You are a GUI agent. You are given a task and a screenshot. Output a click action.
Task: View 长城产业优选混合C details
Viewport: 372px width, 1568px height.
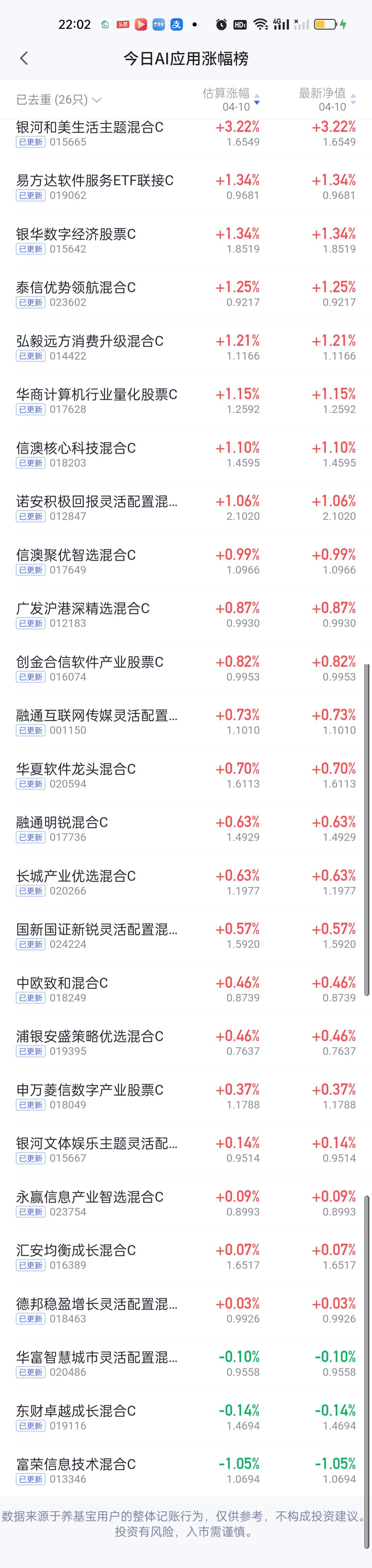(x=186, y=883)
